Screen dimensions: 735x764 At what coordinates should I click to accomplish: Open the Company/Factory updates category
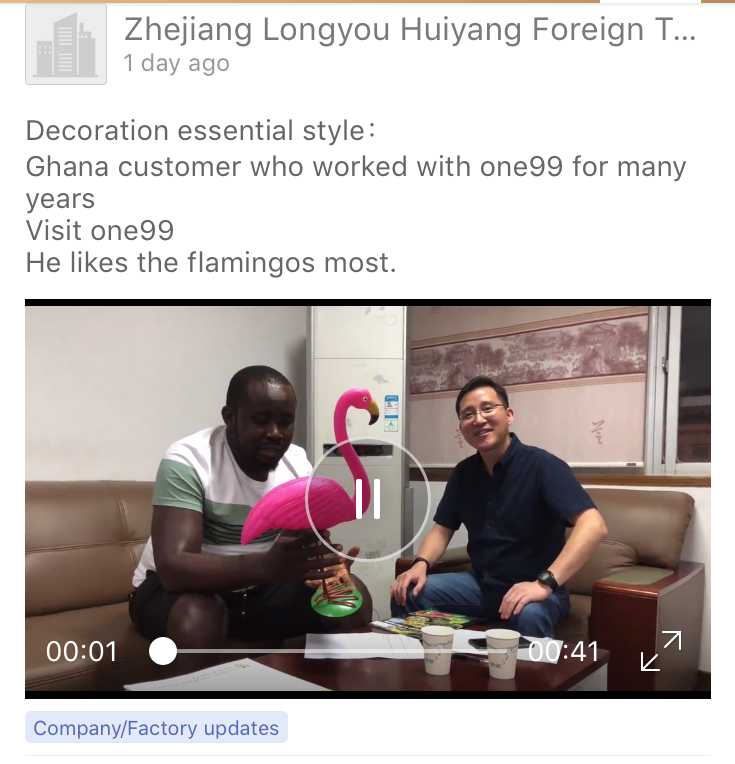click(155, 728)
